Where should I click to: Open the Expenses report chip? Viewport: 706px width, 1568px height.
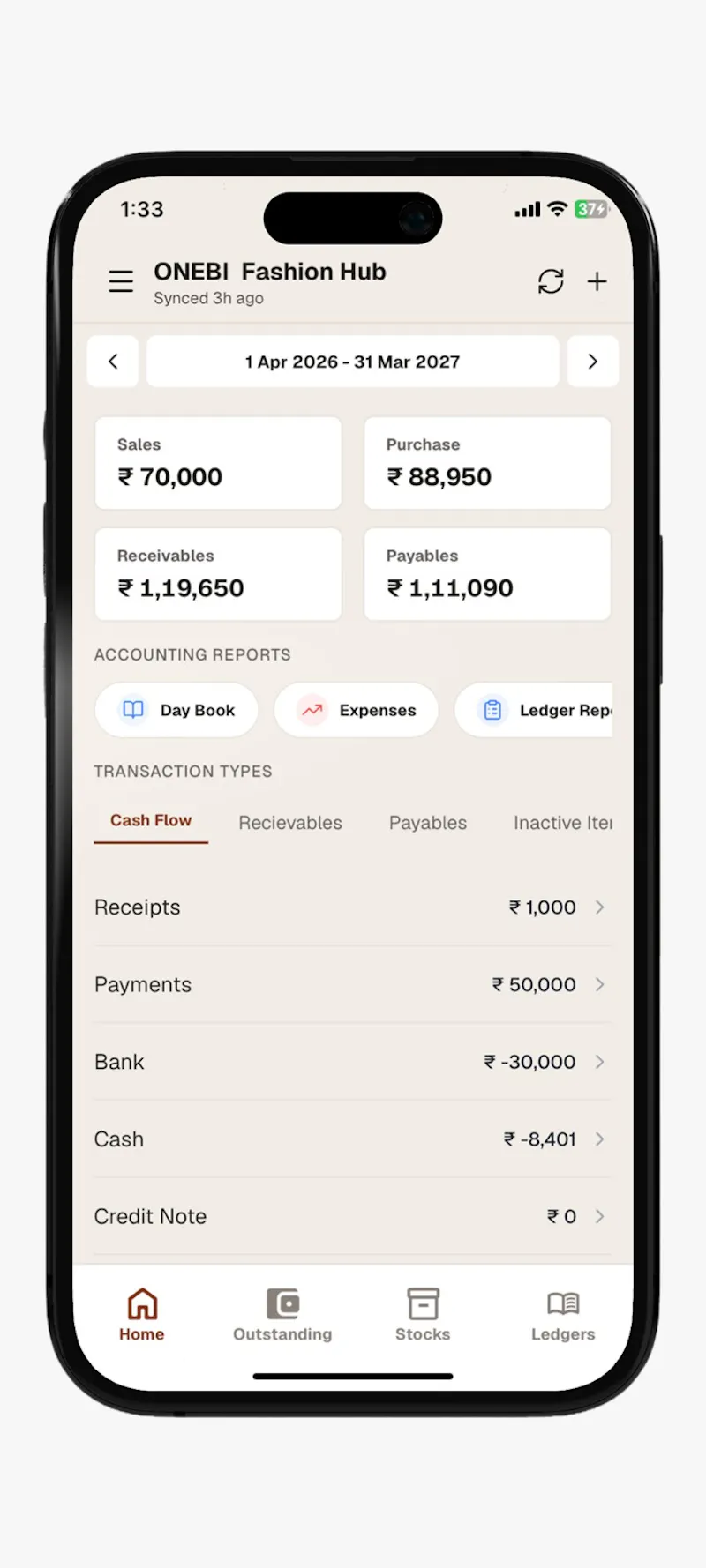coord(357,710)
